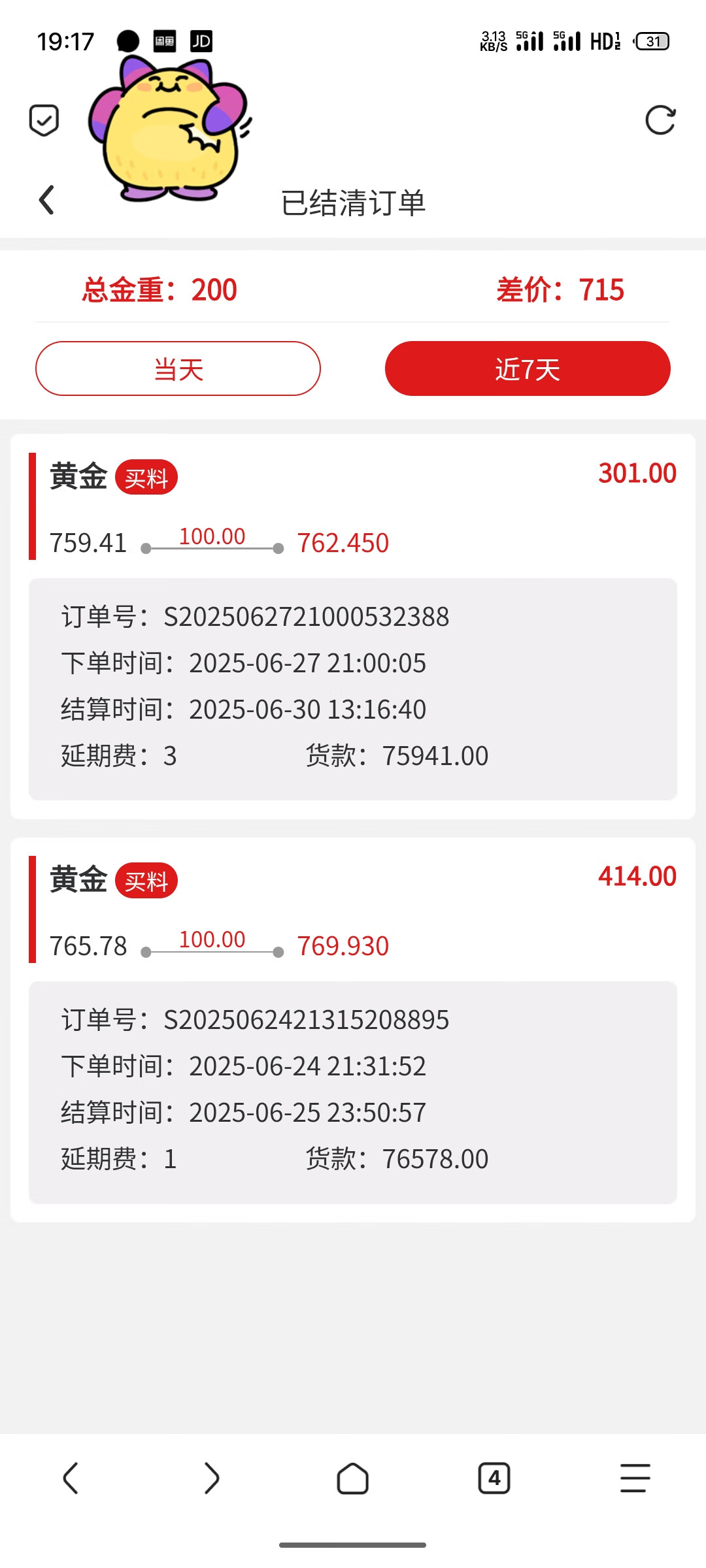Reload the page with the refresh icon
Viewport: 706px width, 1568px height.
(660, 120)
